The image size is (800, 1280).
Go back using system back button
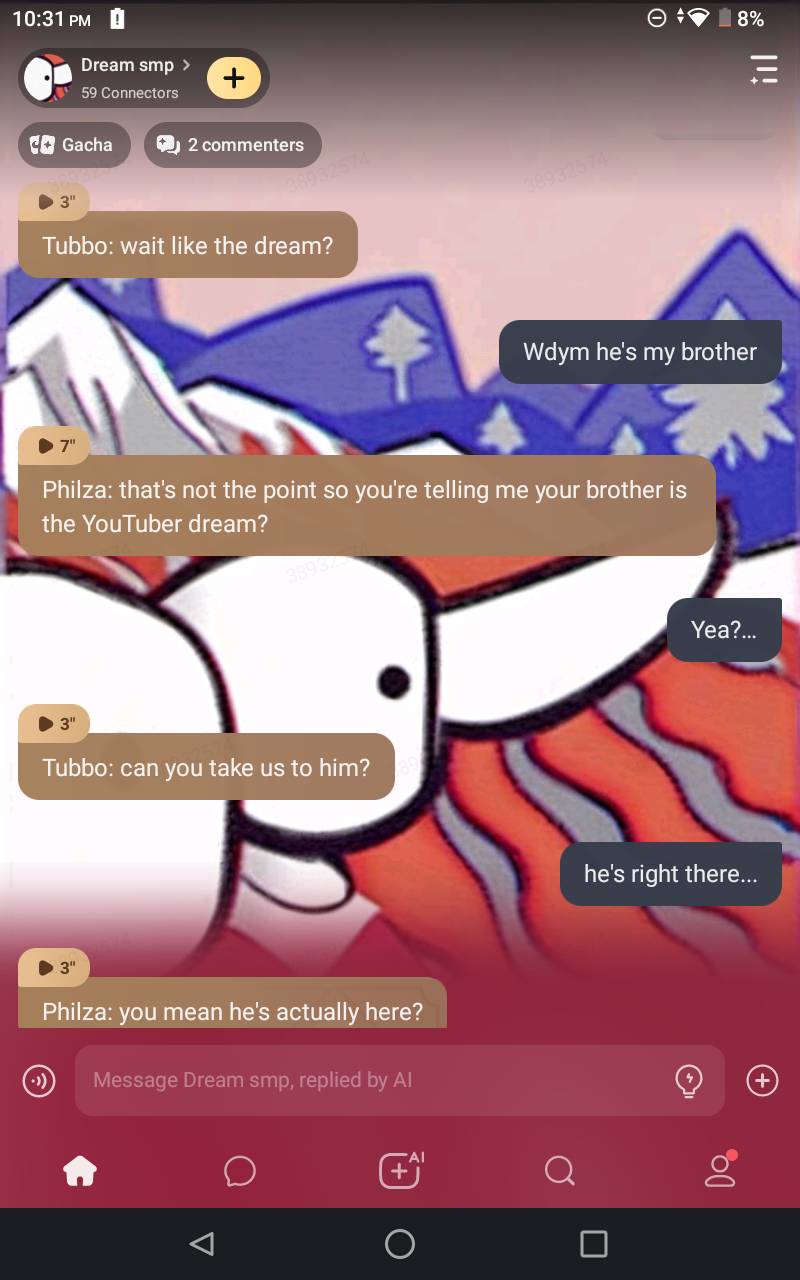(x=202, y=1243)
